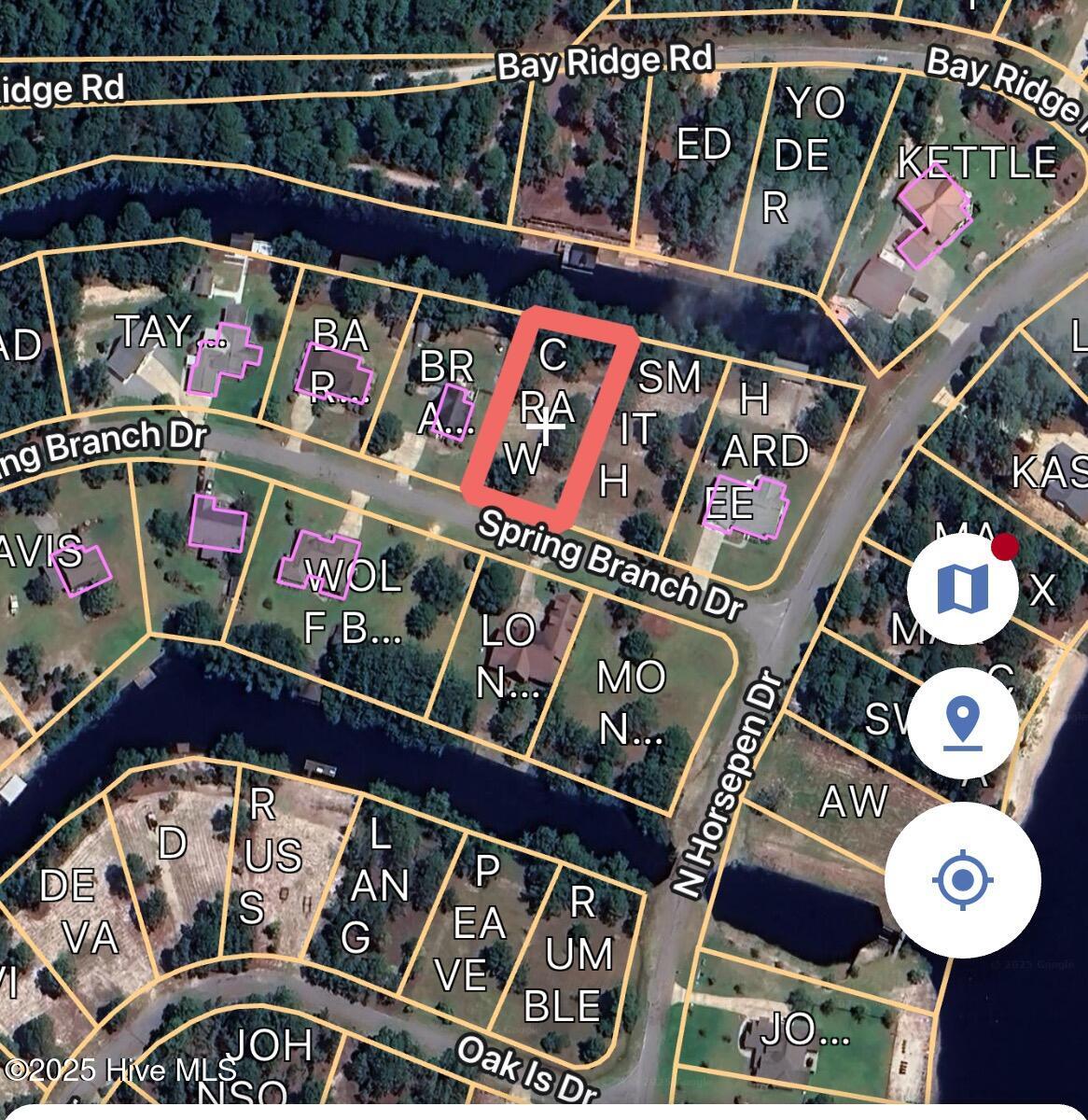Click the plus marker on the highlighted lot
This screenshot has width=1088, height=1120.
[546, 431]
